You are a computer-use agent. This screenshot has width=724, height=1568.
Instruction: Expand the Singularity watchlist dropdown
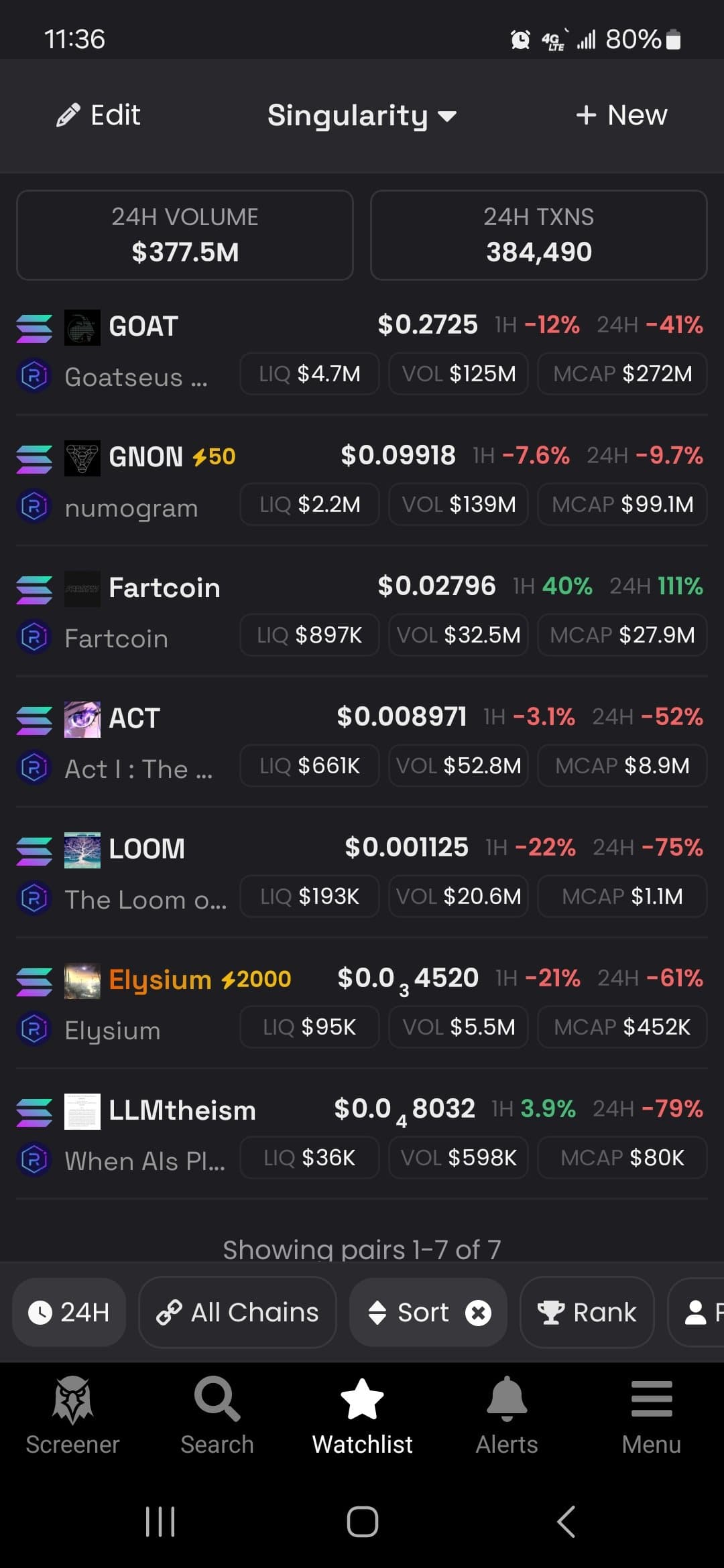click(361, 116)
